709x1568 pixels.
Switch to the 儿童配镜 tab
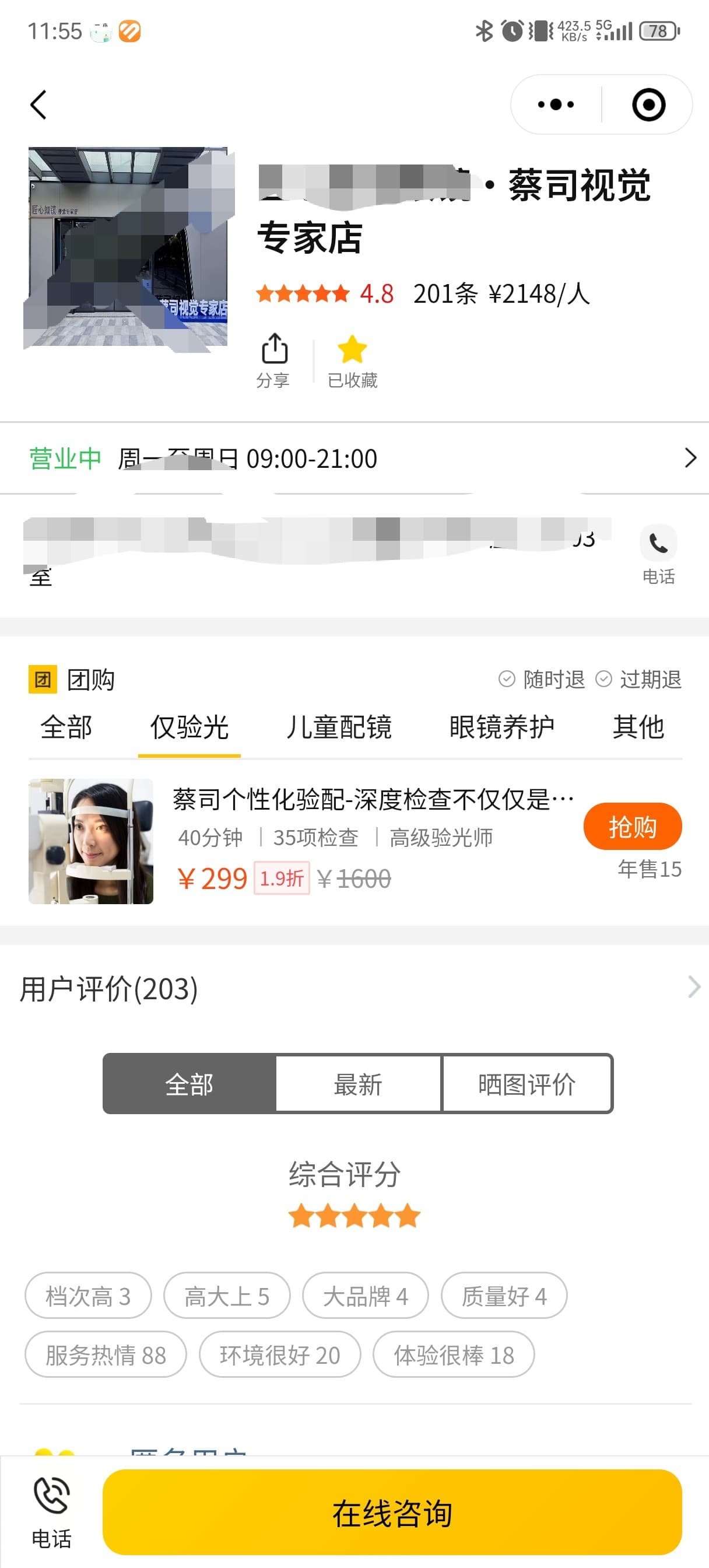pos(339,727)
